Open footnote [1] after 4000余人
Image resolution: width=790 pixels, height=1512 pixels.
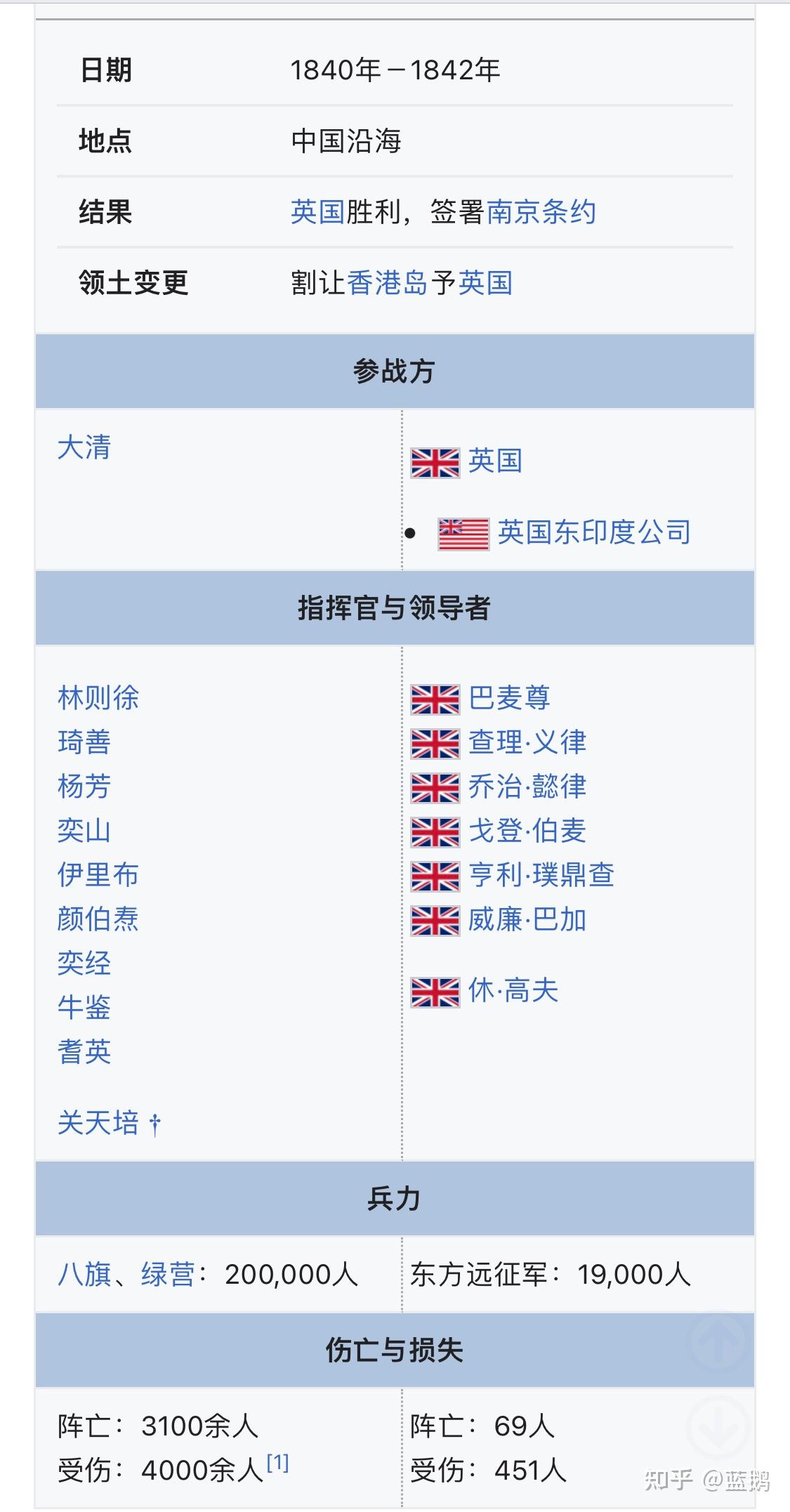point(278,1463)
